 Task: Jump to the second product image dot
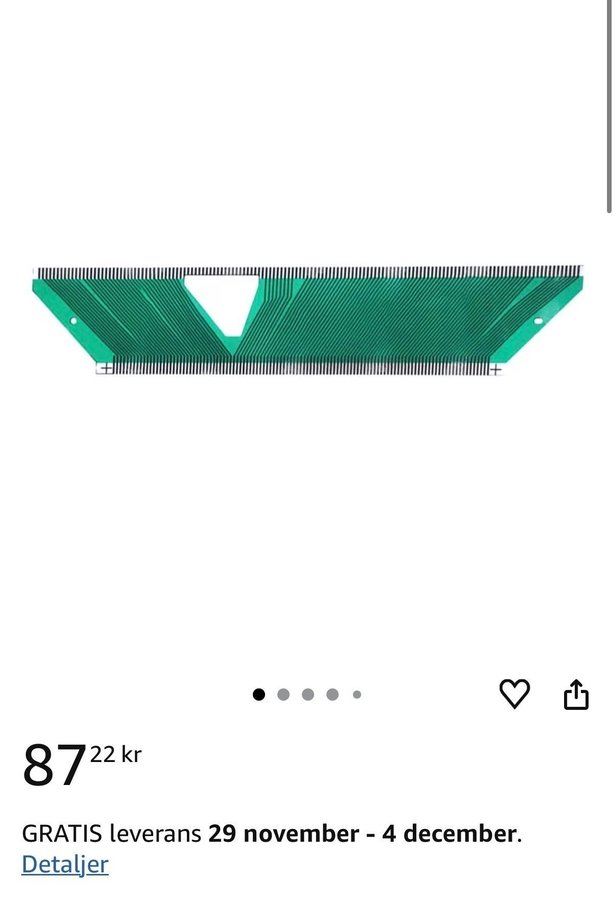click(x=283, y=694)
